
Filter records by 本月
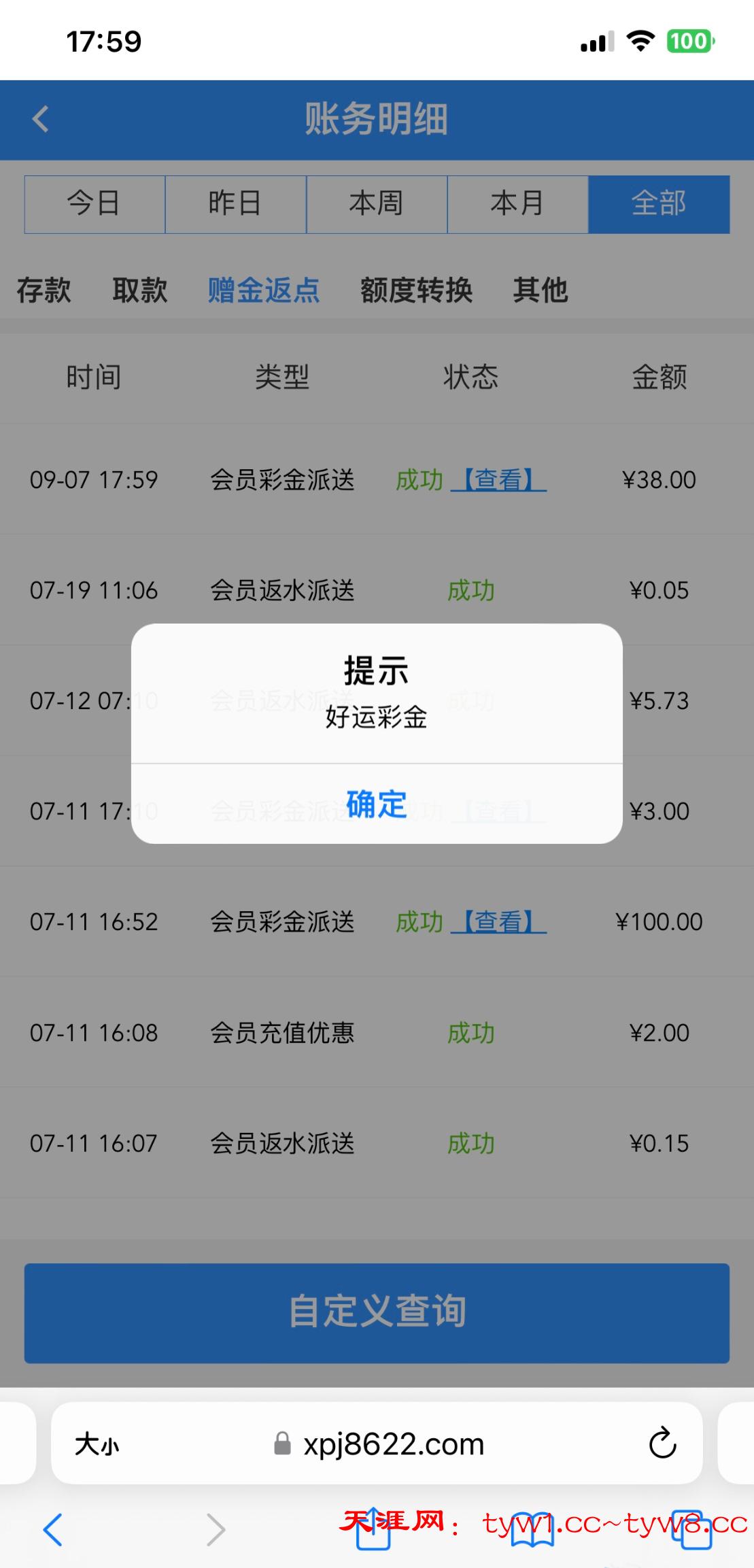[x=517, y=204]
